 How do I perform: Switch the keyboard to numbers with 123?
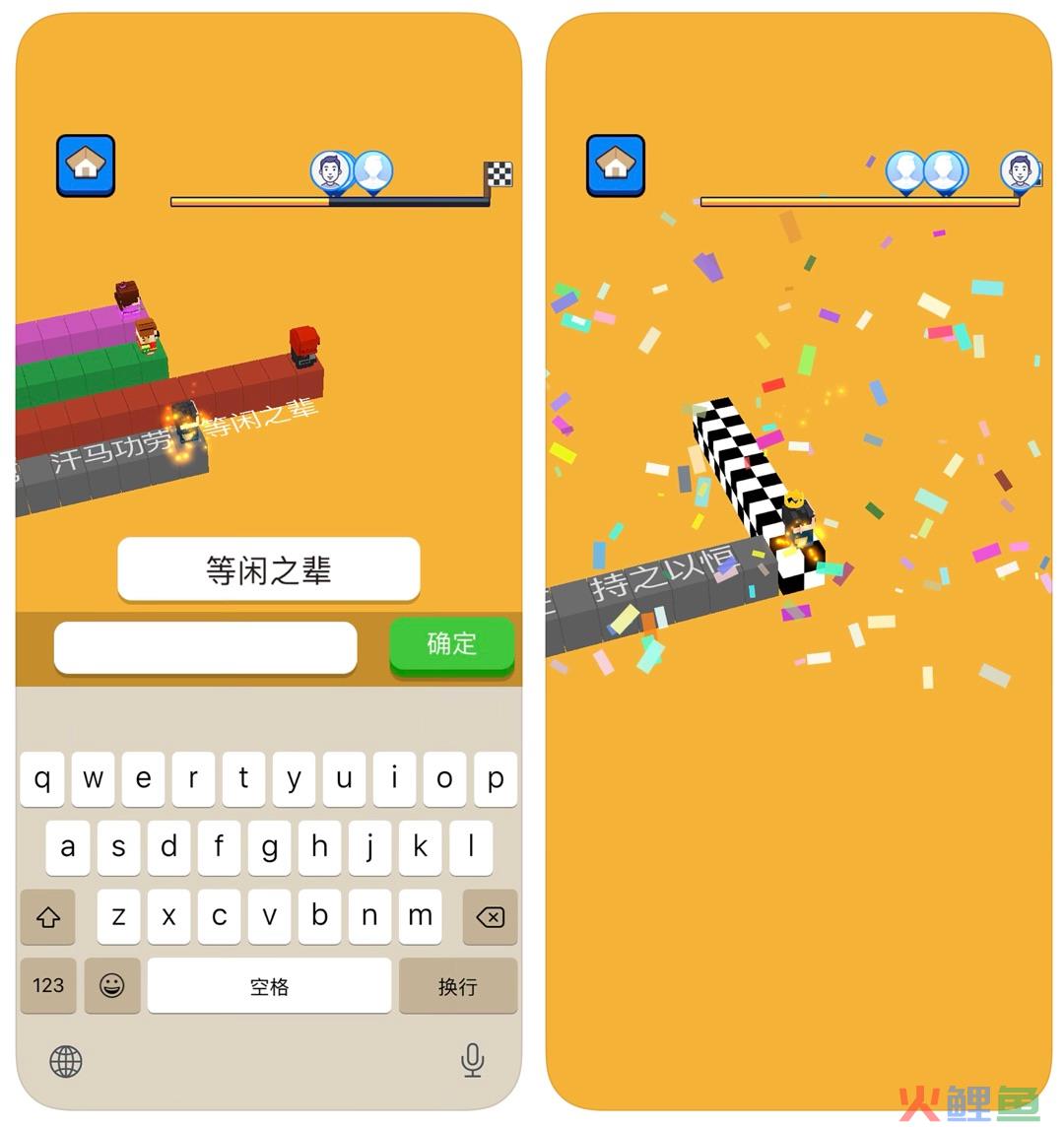click(48, 985)
